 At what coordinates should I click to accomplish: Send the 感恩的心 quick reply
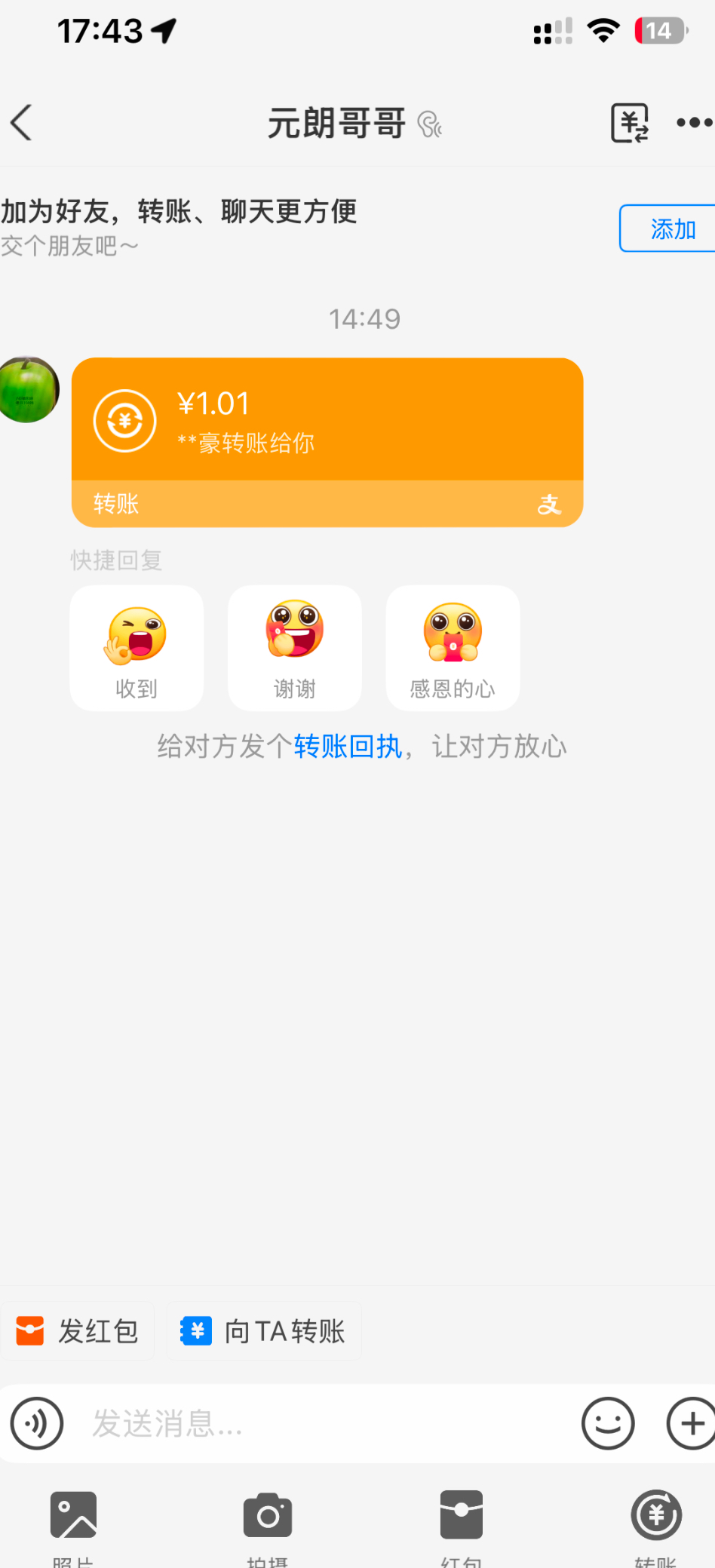[x=453, y=648]
